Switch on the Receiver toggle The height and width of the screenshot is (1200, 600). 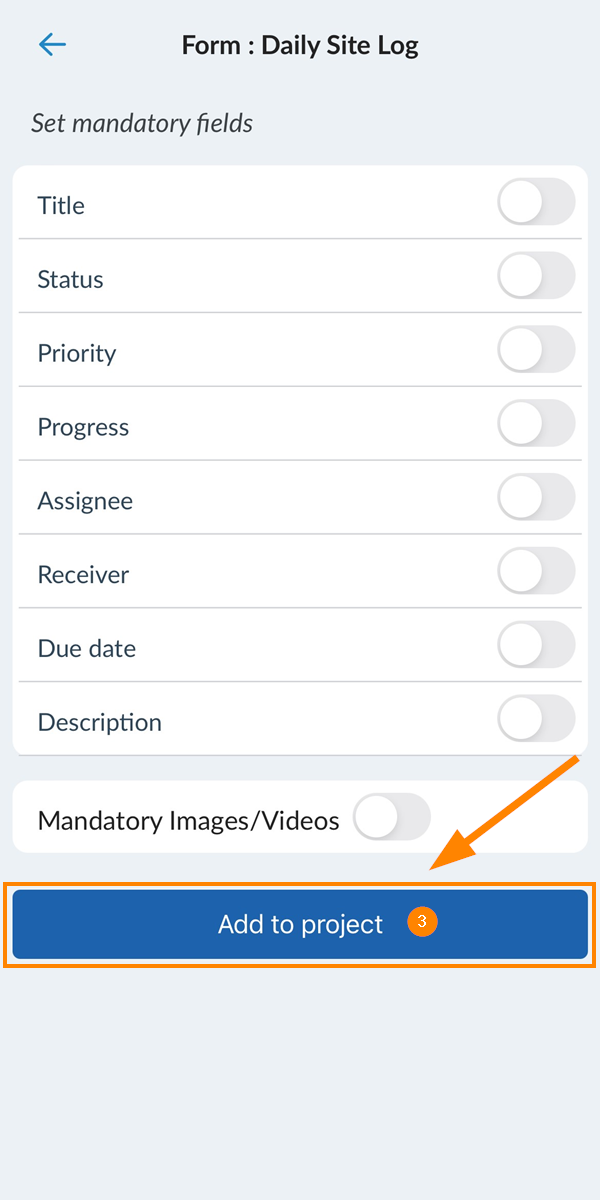point(536,573)
